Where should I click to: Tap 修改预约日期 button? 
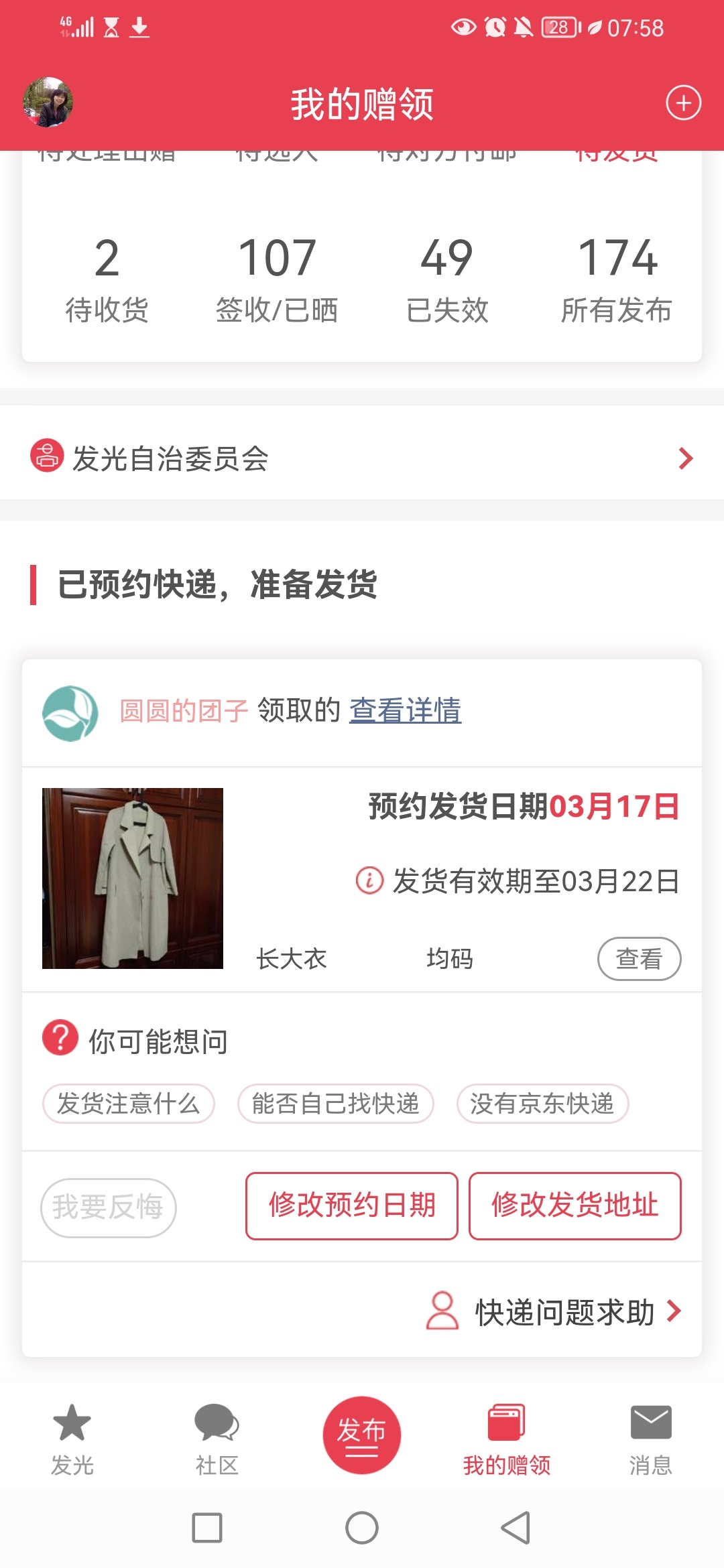pyautogui.click(x=352, y=1206)
